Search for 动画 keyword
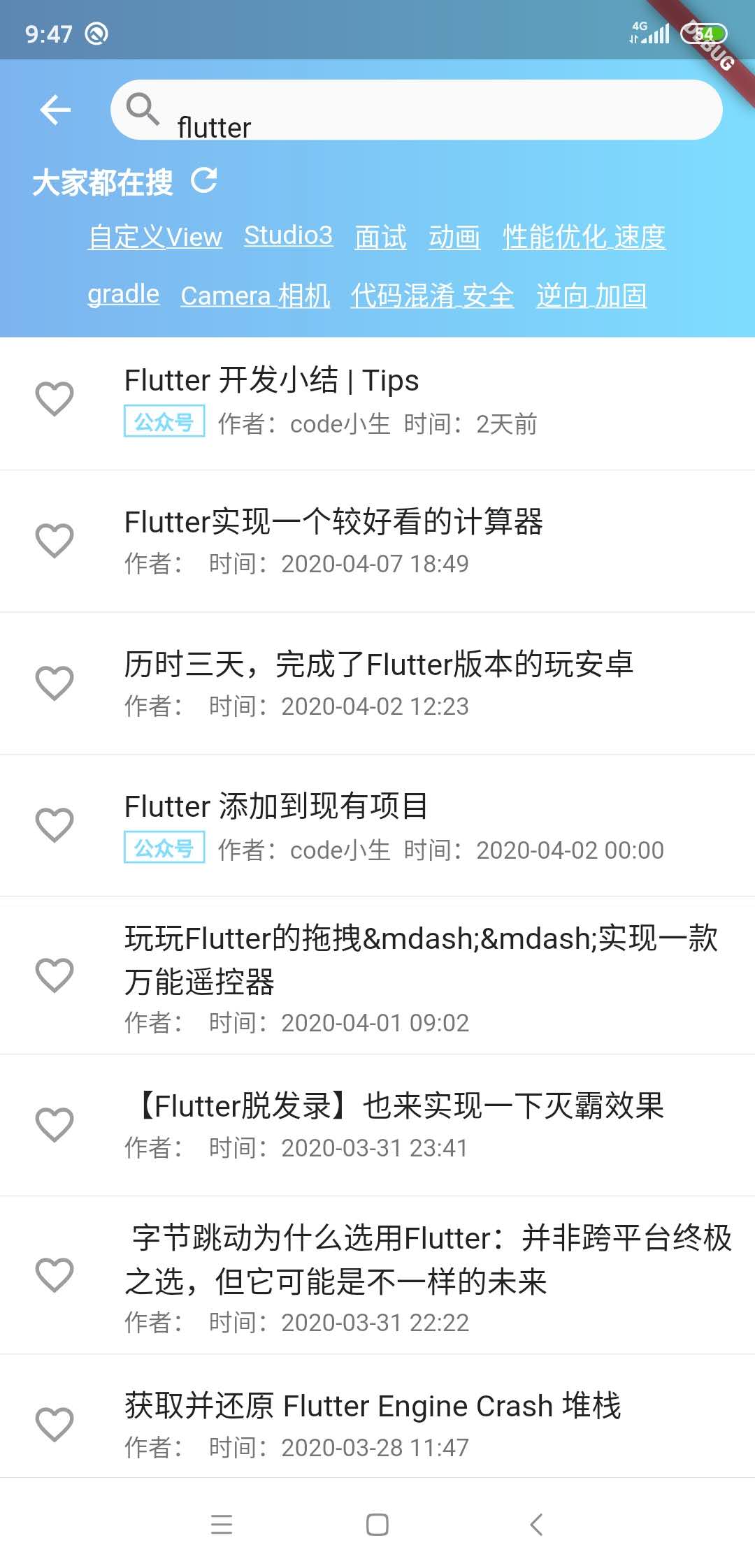Viewport: 755px width, 1568px height. coord(454,237)
